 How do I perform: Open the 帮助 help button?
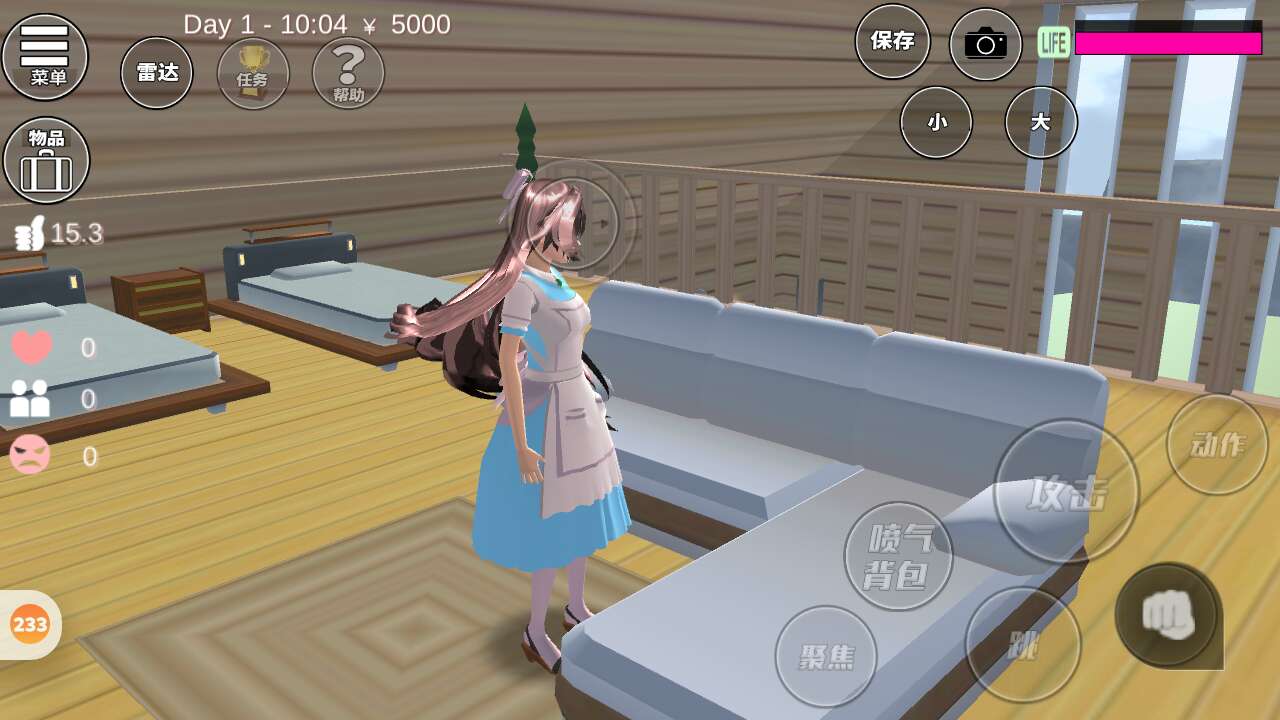(348, 73)
